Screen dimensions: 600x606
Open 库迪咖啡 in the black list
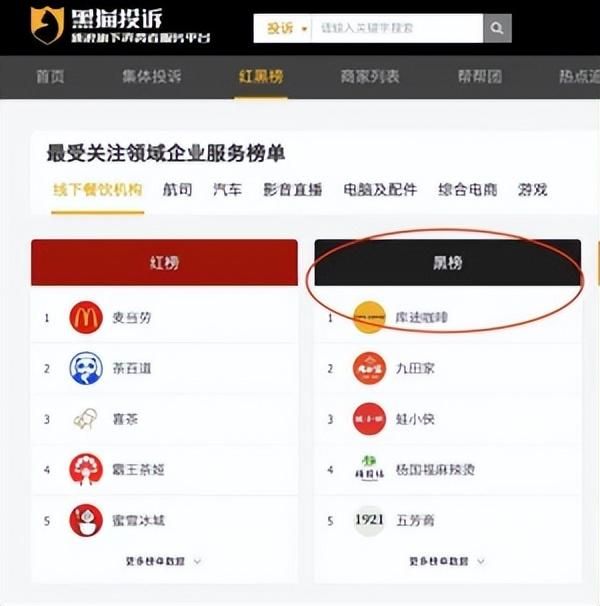(x=420, y=317)
